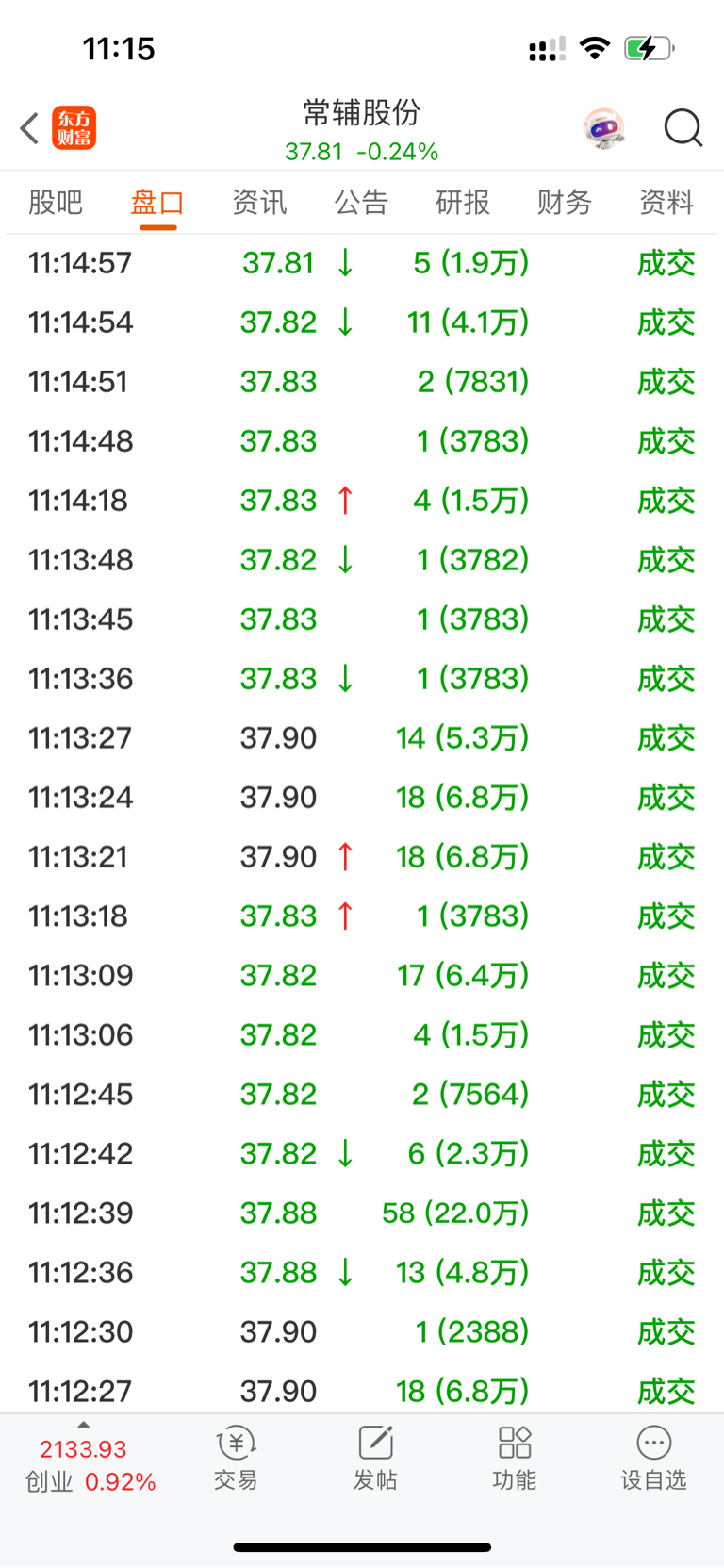Image resolution: width=724 pixels, height=1568 pixels.
Task: Switch to the 股吧 tab
Action: click(x=56, y=202)
